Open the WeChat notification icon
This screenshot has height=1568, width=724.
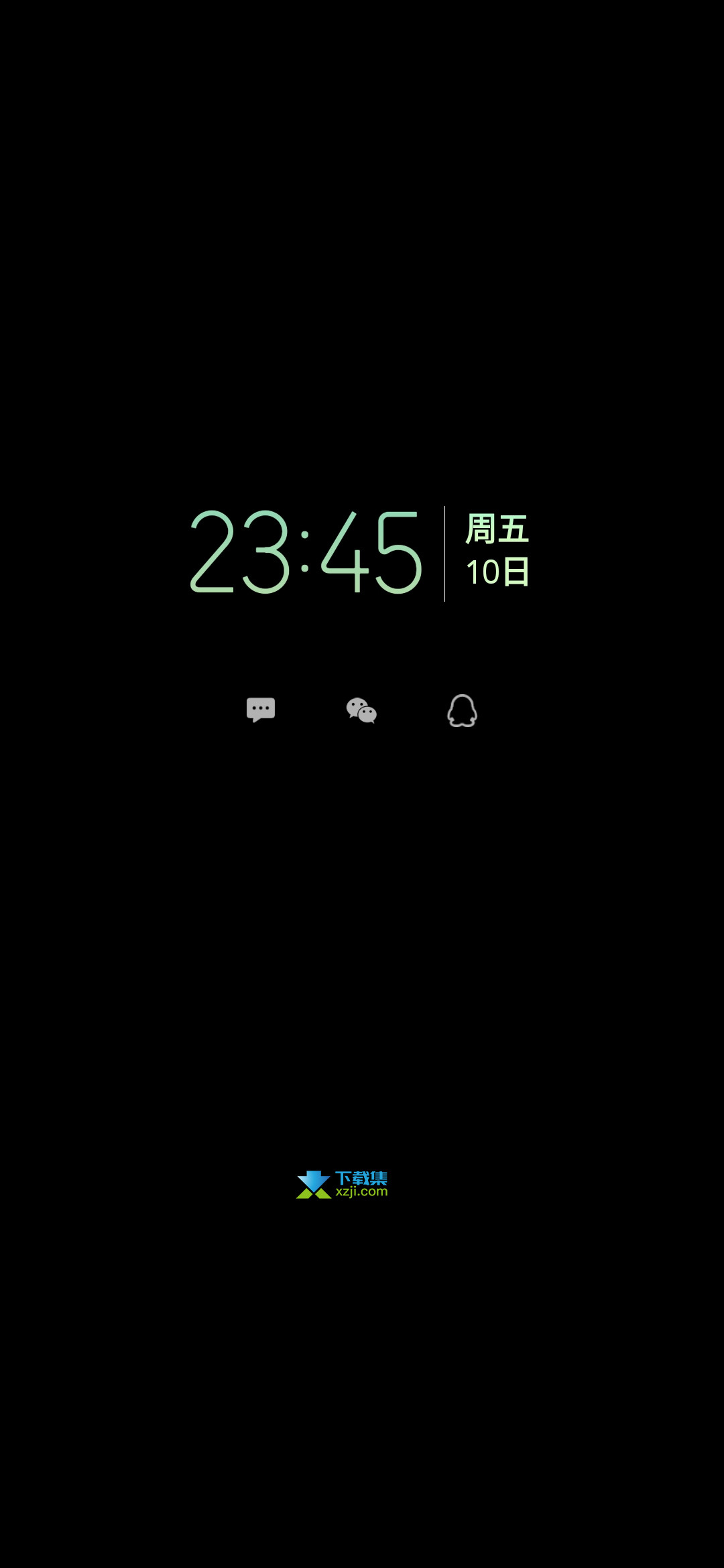point(361,710)
